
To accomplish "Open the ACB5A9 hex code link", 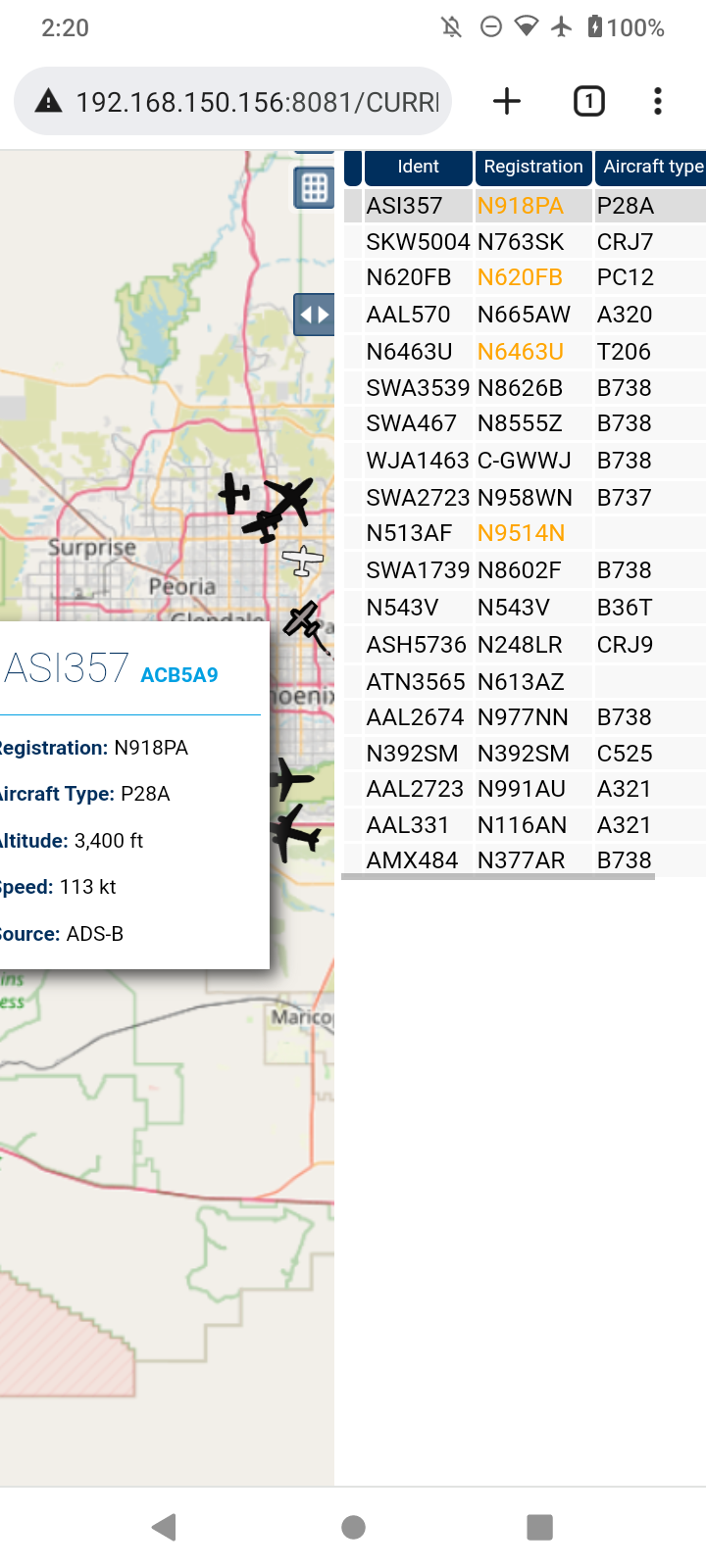I will [x=179, y=675].
